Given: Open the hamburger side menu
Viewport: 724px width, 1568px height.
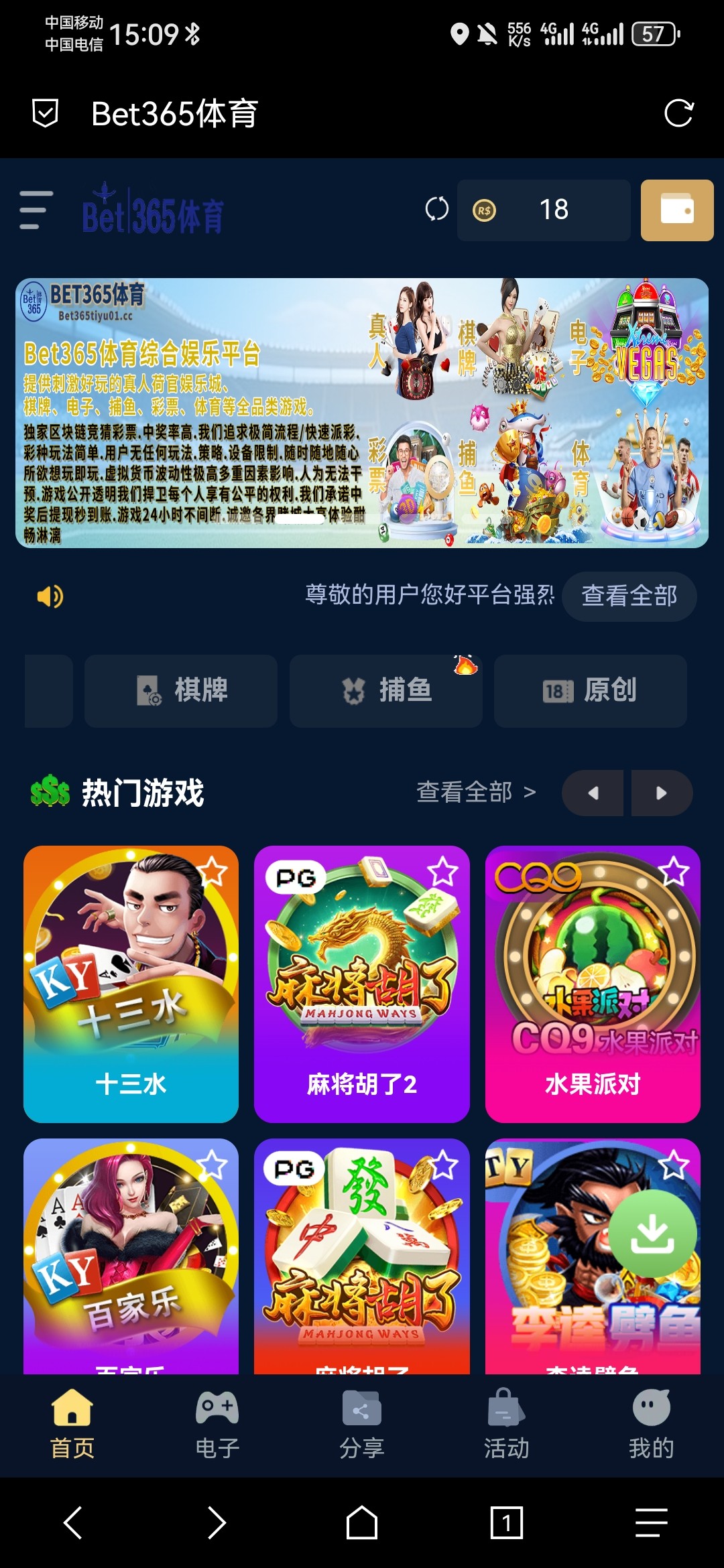Looking at the screenshot, I should tap(36, 210).
